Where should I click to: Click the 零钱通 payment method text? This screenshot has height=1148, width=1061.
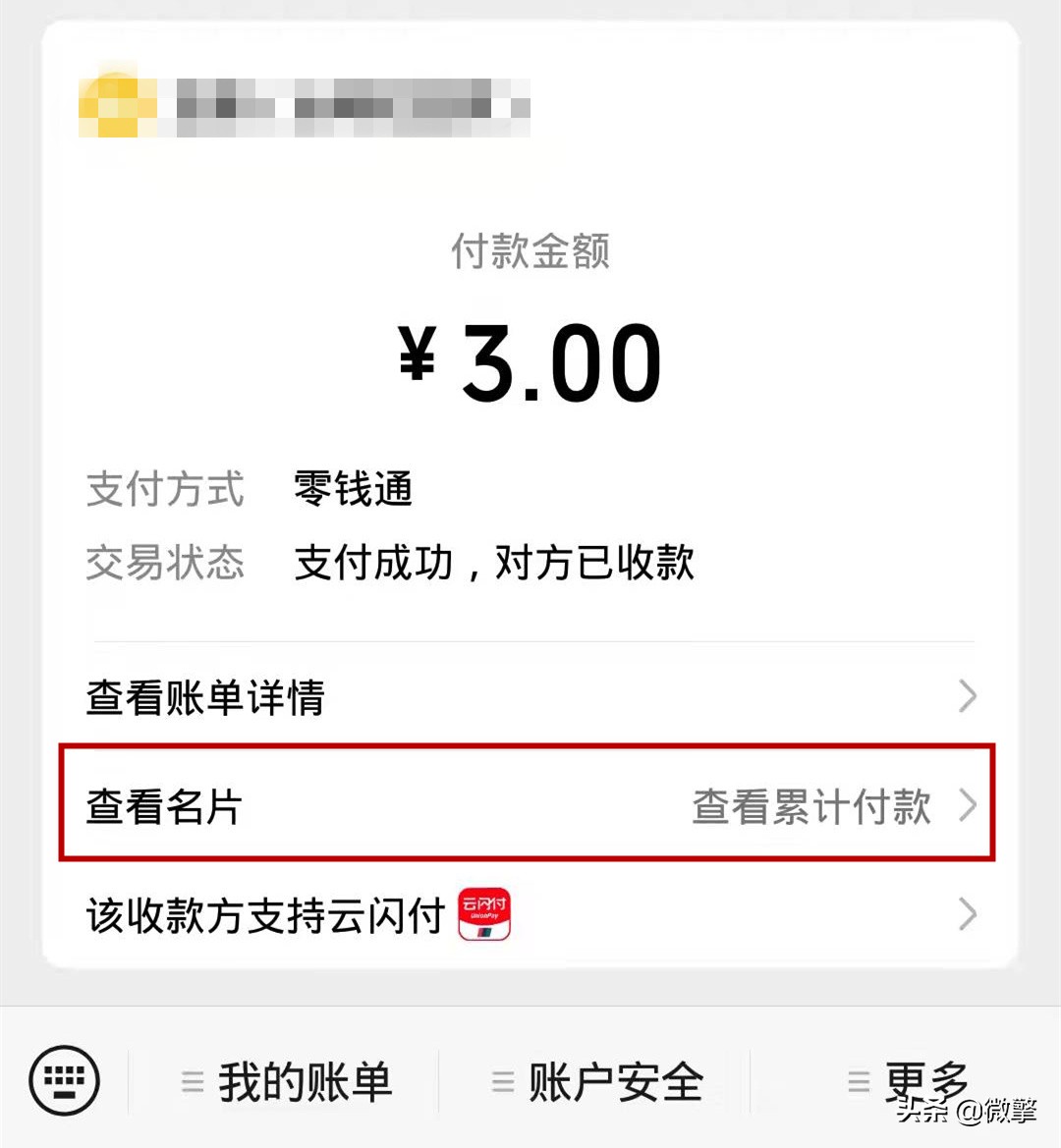pyautogui.click(x=351, y=488)
